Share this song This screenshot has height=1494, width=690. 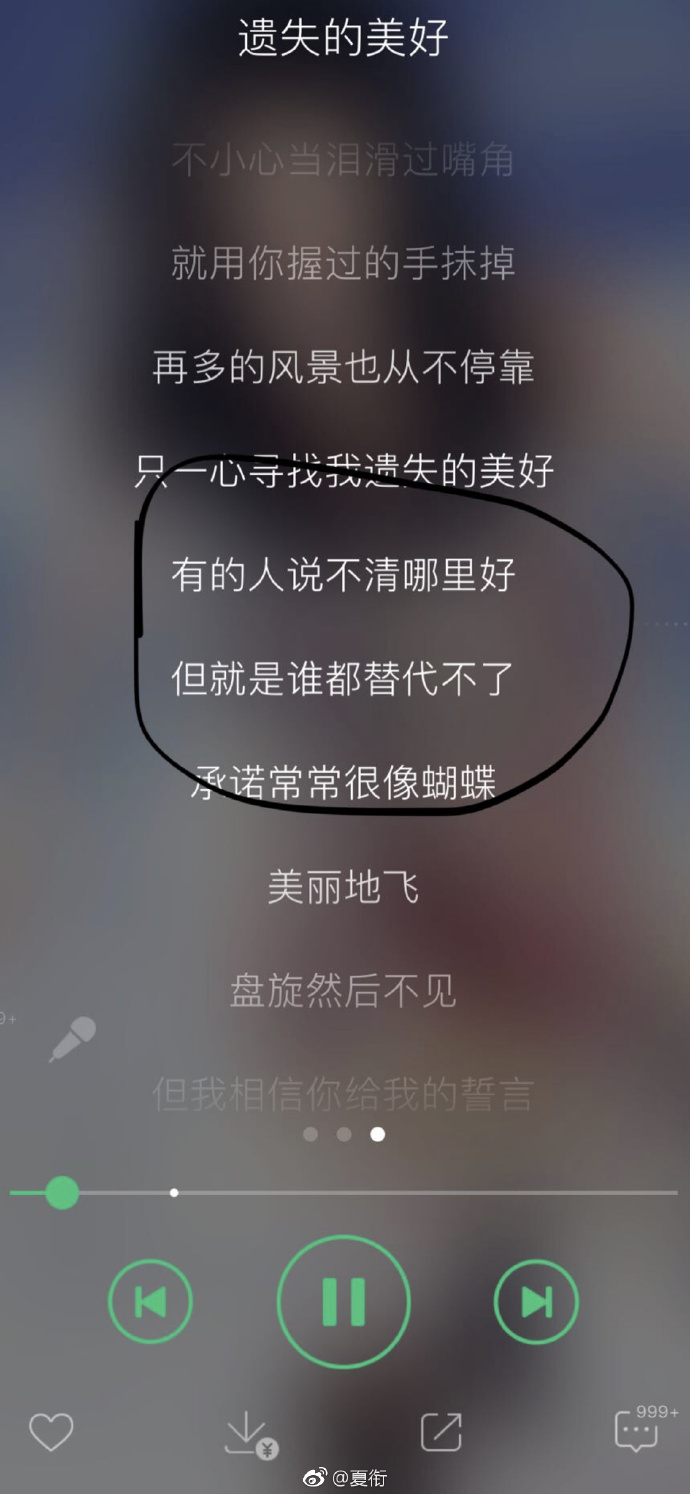pos(440,1432)
